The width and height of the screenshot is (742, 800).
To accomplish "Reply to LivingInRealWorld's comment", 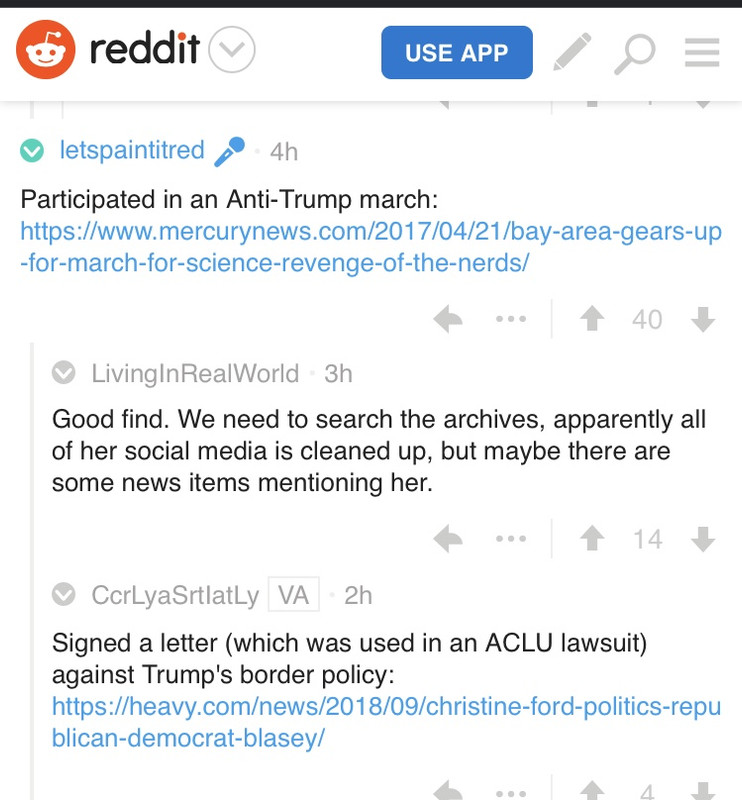I will pyautogui.click(x=449, y=540).
